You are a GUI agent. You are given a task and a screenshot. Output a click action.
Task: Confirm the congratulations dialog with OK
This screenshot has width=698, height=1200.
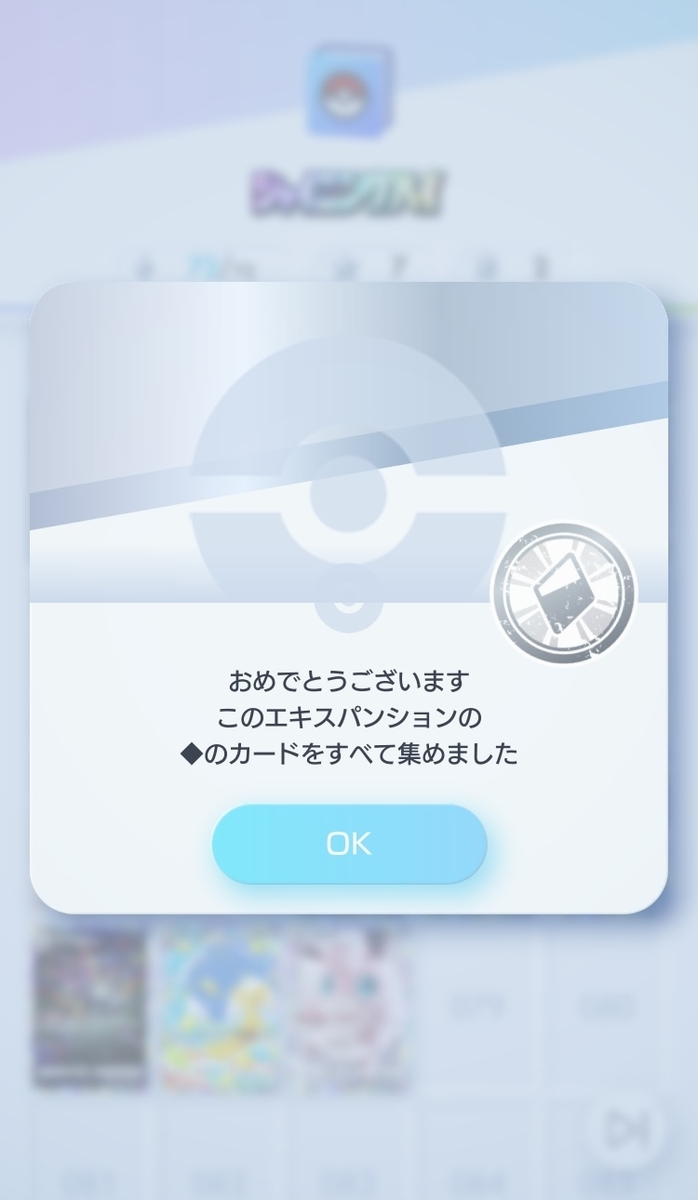click(349, 843)
